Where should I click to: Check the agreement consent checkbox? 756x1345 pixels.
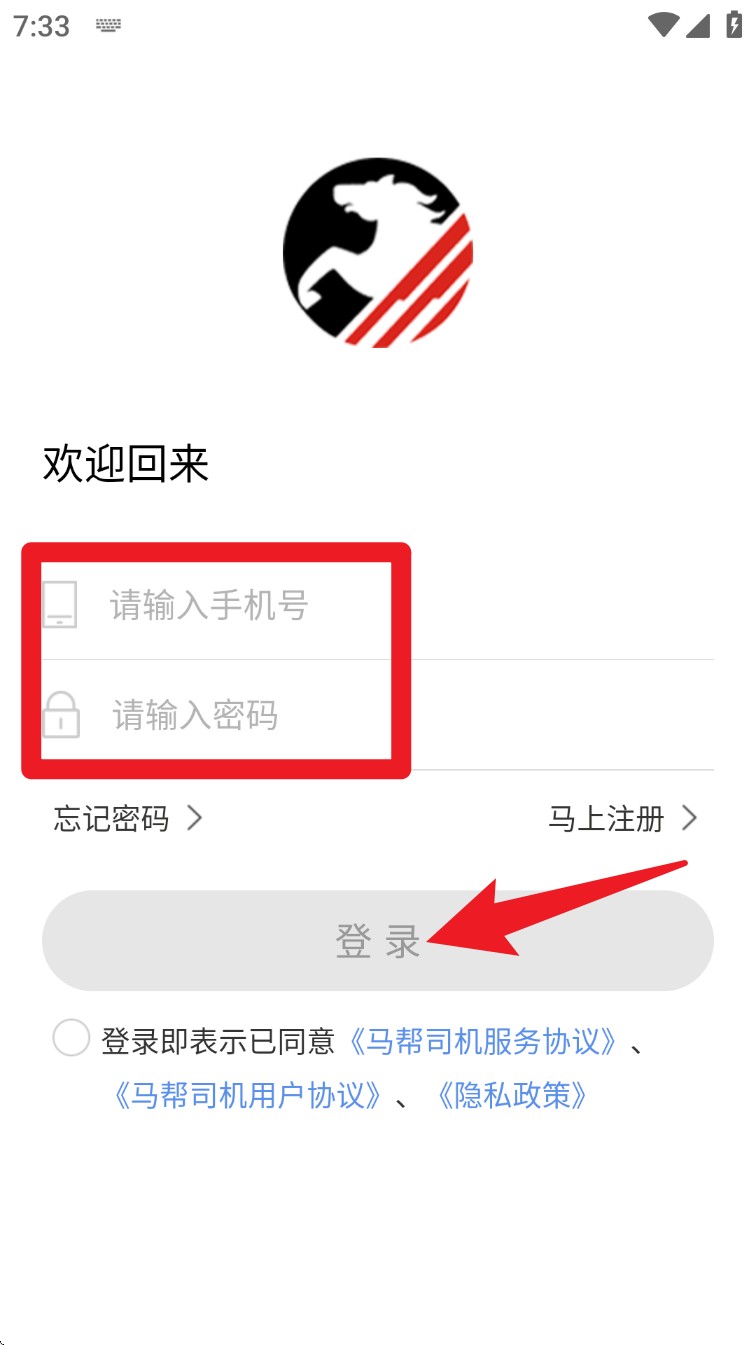coord(72,1038)
